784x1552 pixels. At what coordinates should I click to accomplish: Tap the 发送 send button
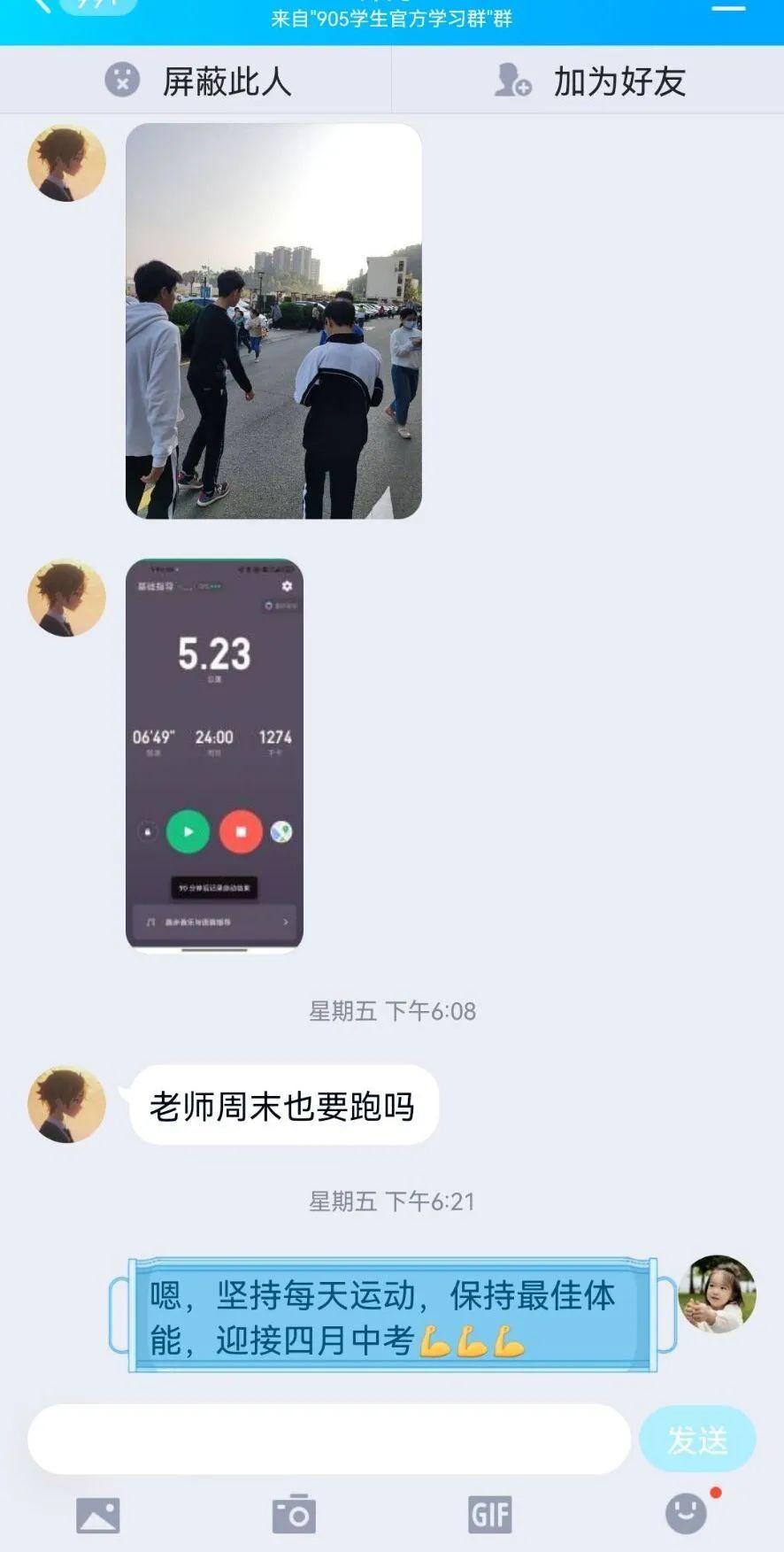click(x=697, y=1440)
